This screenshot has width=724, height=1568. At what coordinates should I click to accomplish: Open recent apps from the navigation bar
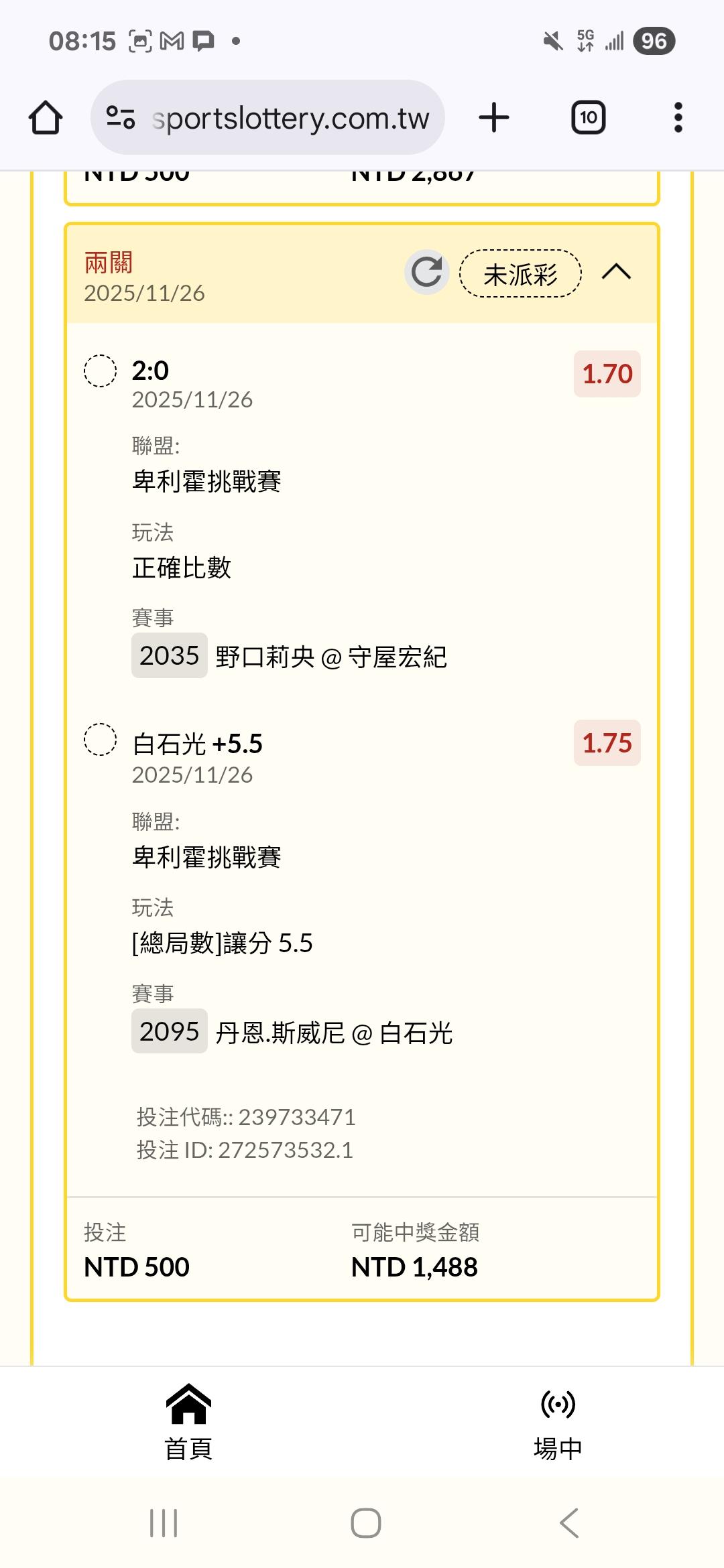[164, 1523]
